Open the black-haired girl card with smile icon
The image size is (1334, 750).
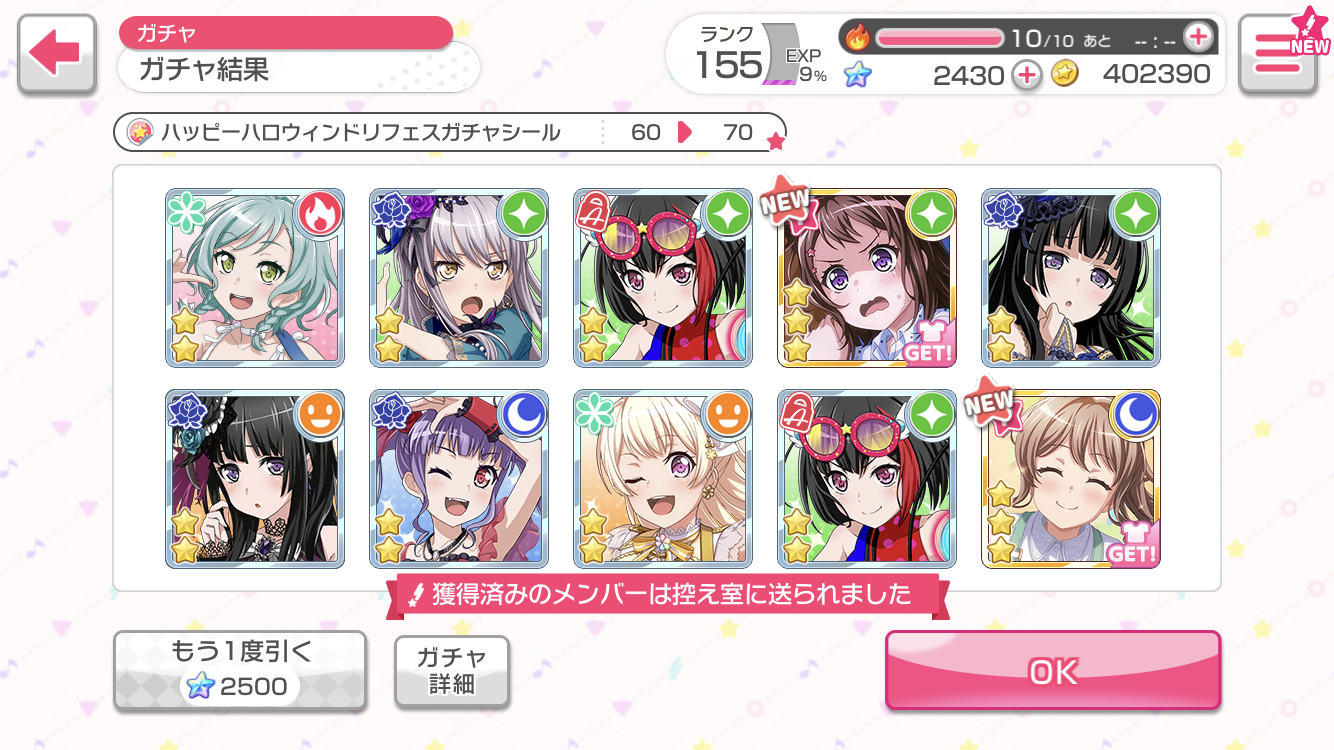point(254,479)
